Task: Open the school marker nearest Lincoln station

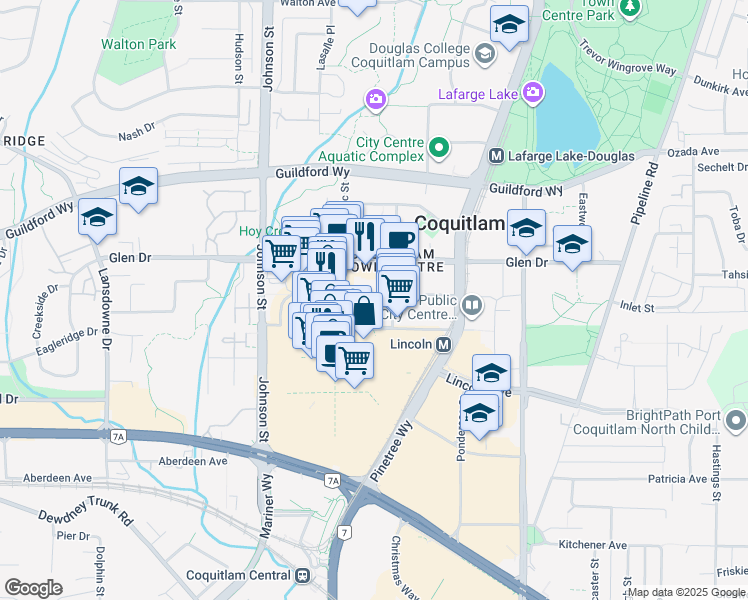Action: point(491,373)
